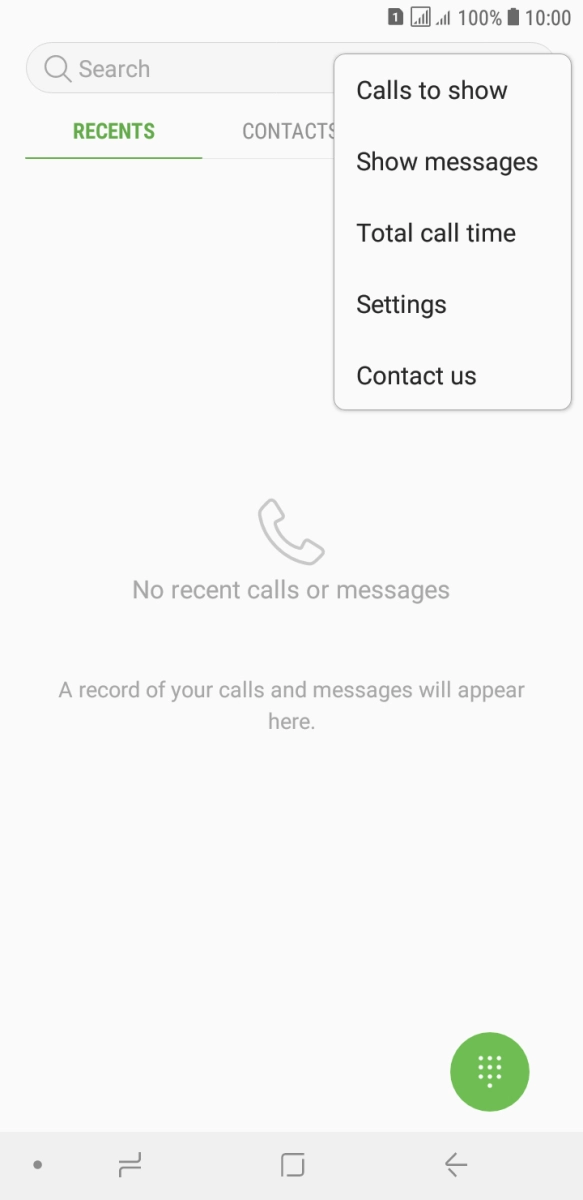Image resolution: width=583 pixels, height=1200 pixels.
Task: Go back using the navigation bar
Action: [456, 1165]
